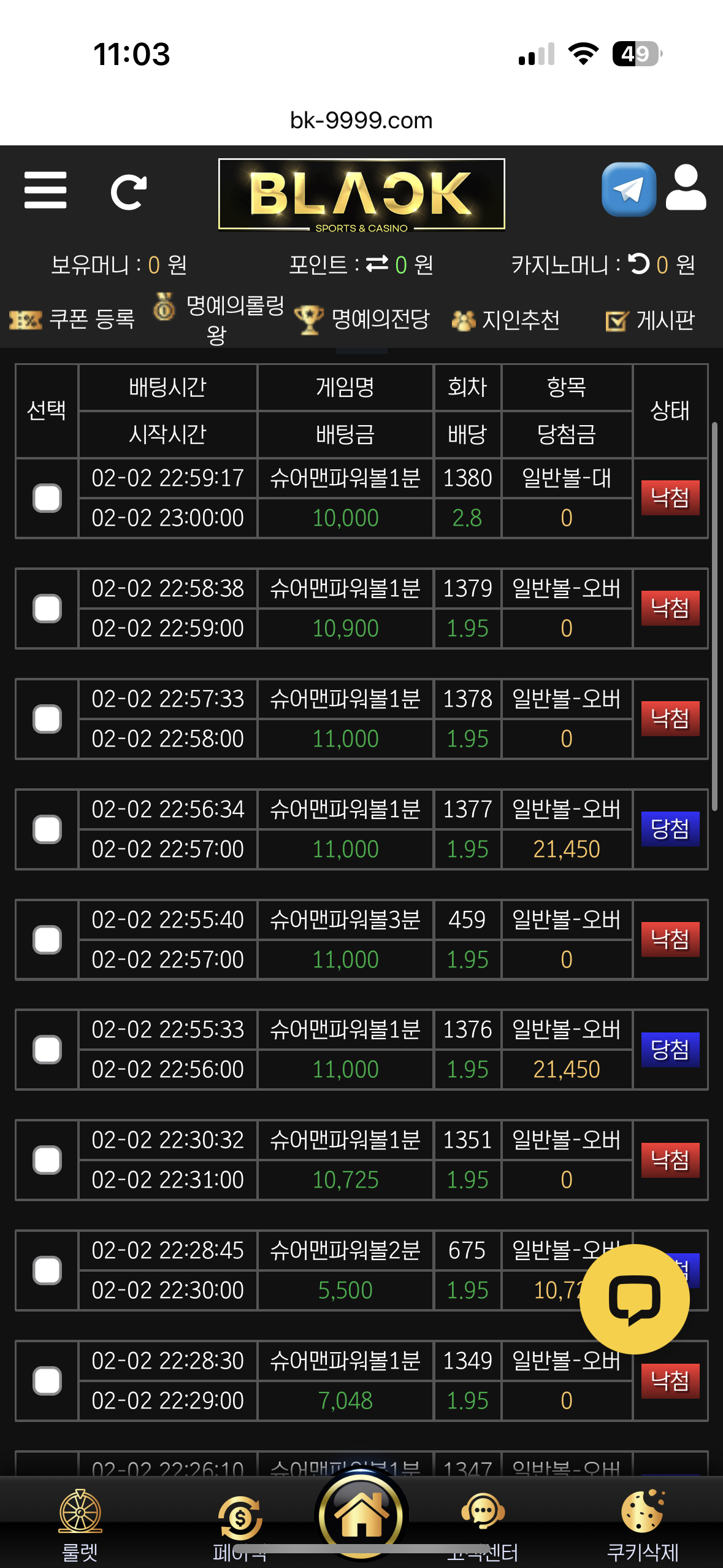Go to 명예의롤링왕 page
This screenshot has width=723, height=1568.
(219, 319)
